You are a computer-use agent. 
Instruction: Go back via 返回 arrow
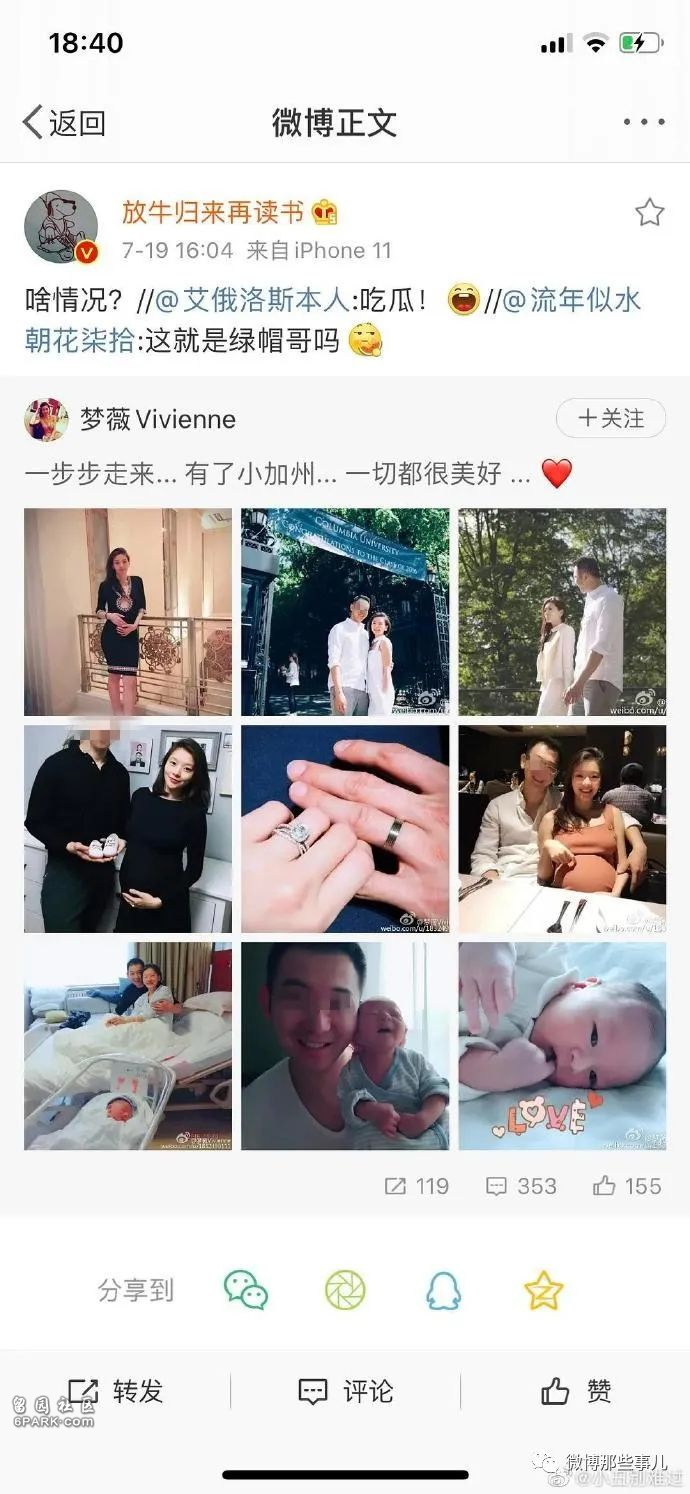(x=64, y=123)
